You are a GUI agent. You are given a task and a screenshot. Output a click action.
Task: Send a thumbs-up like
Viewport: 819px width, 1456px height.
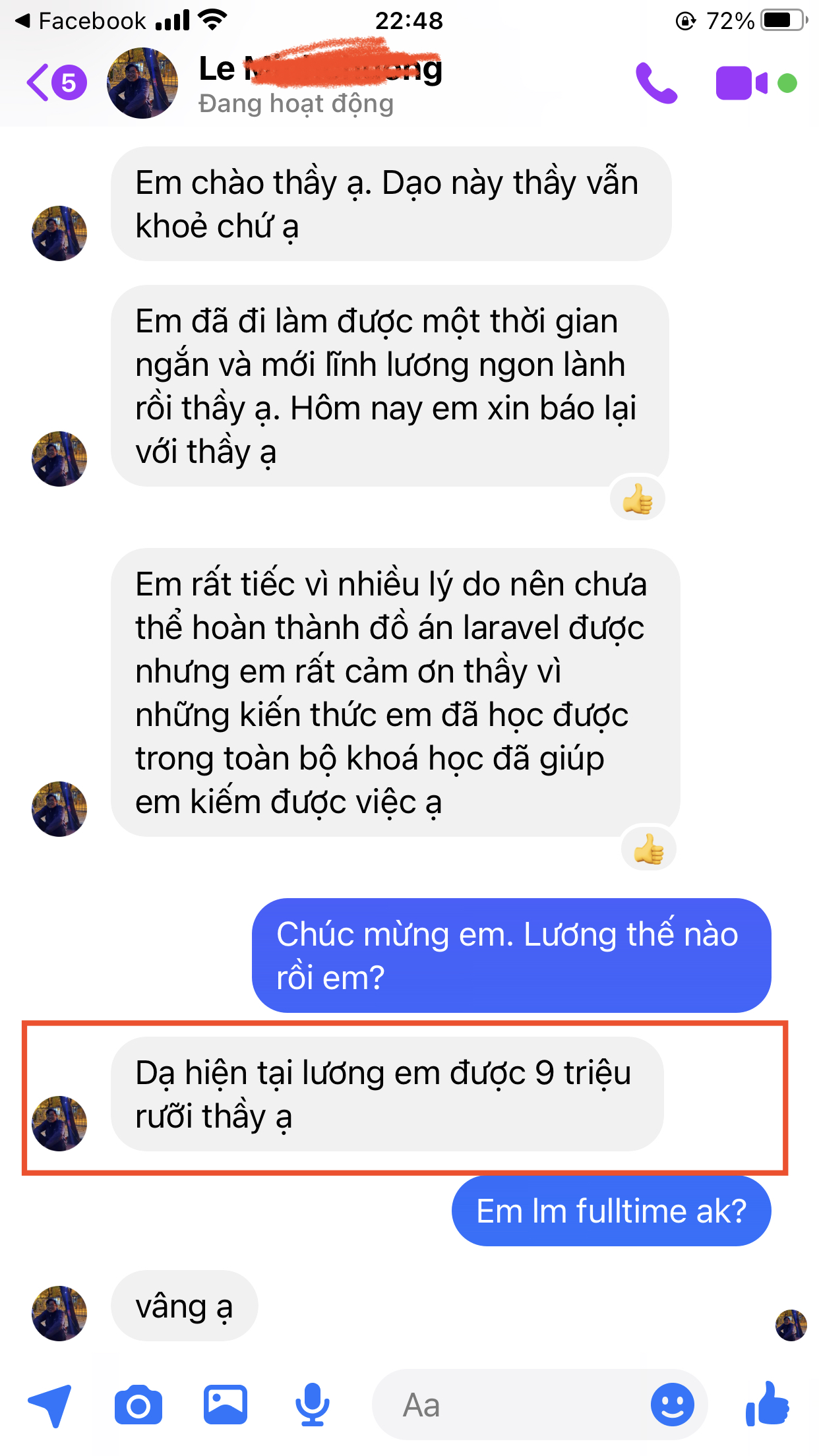(768, 1404)
